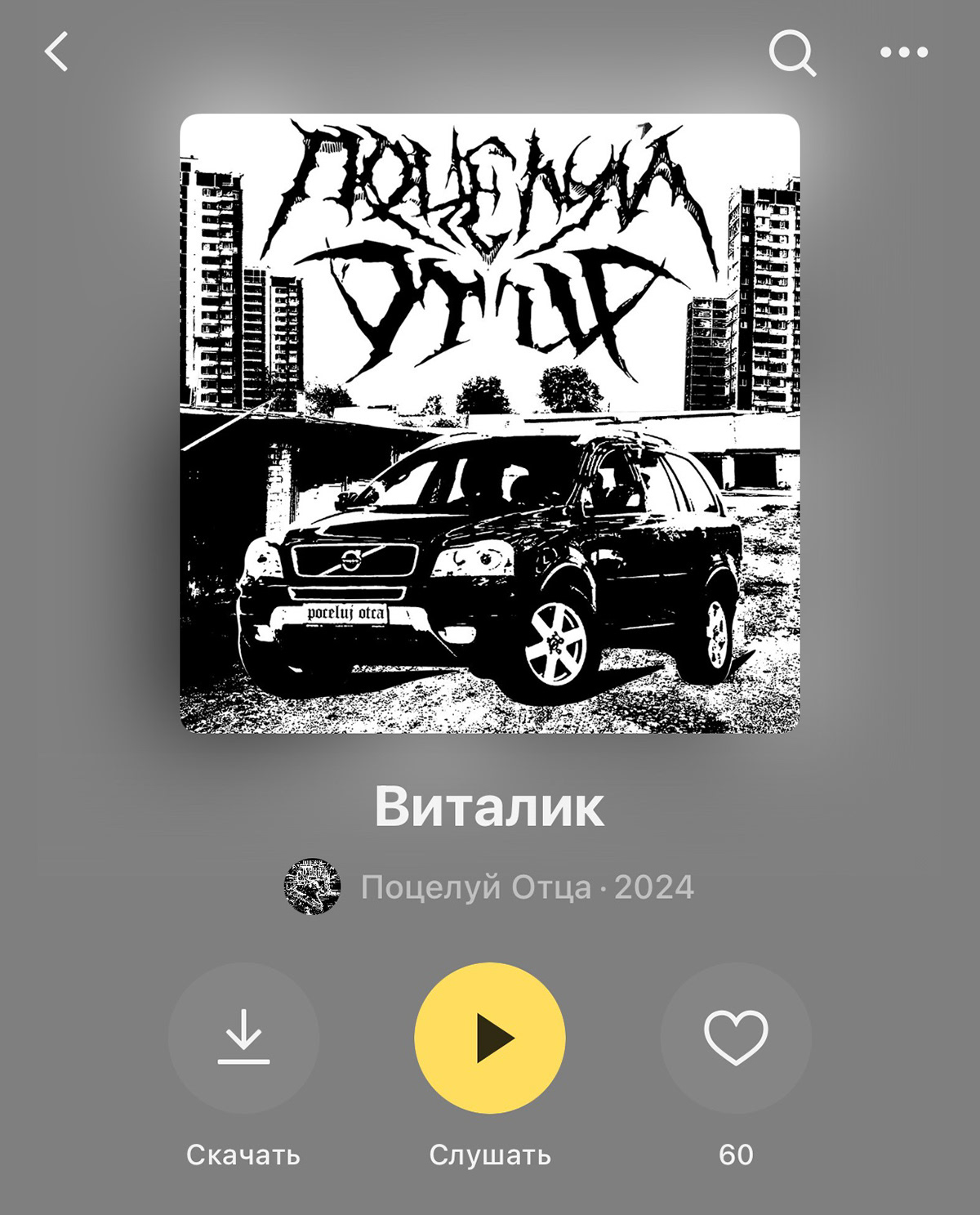Open the Виталик album cover
This screenshot has width=980, height=1215.
(489, 423)
